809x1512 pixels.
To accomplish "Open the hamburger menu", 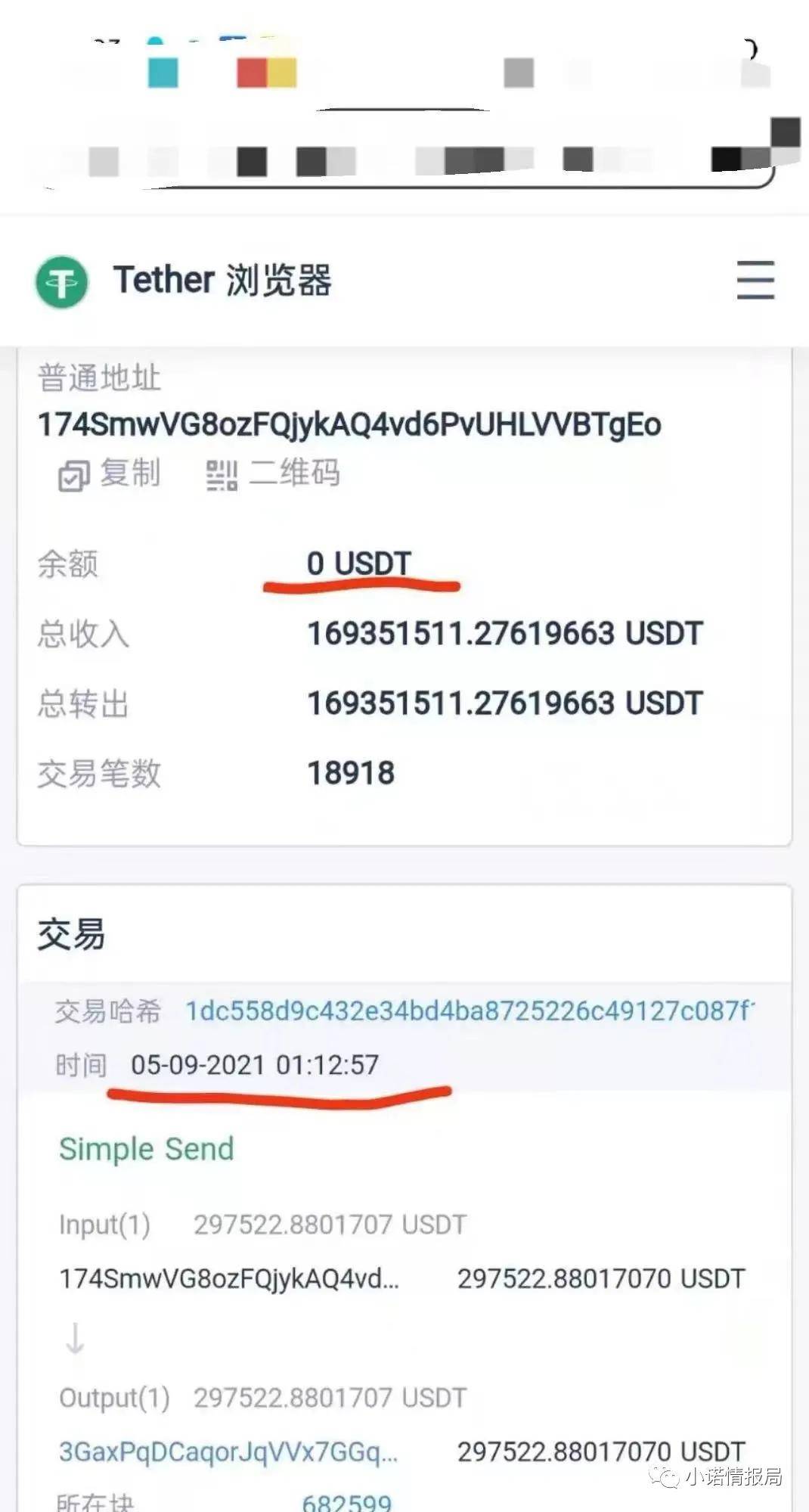I will 755,280.
